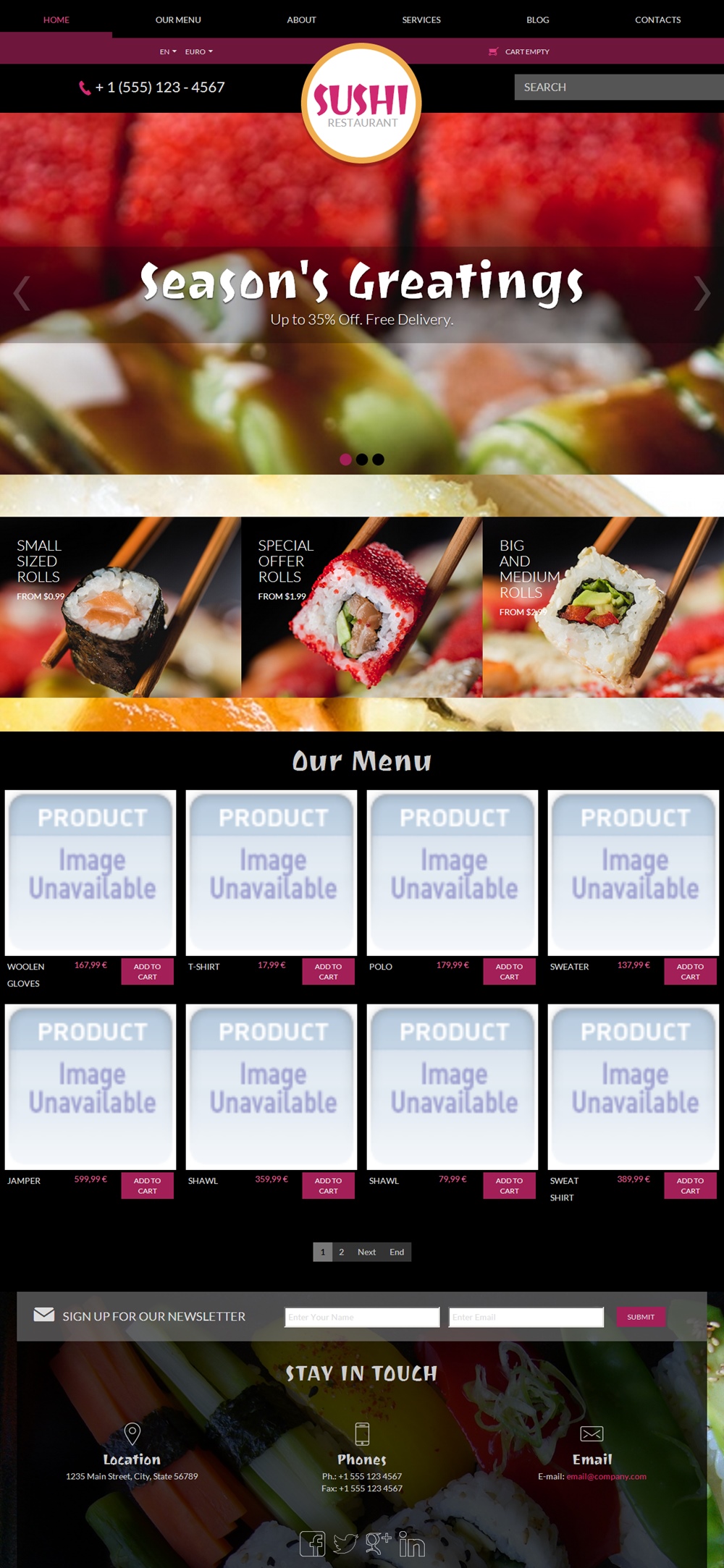Add Polo to cart
The width and height of the screenshot is (724, 1568).
pyautogui.click(x=509, y=971)
